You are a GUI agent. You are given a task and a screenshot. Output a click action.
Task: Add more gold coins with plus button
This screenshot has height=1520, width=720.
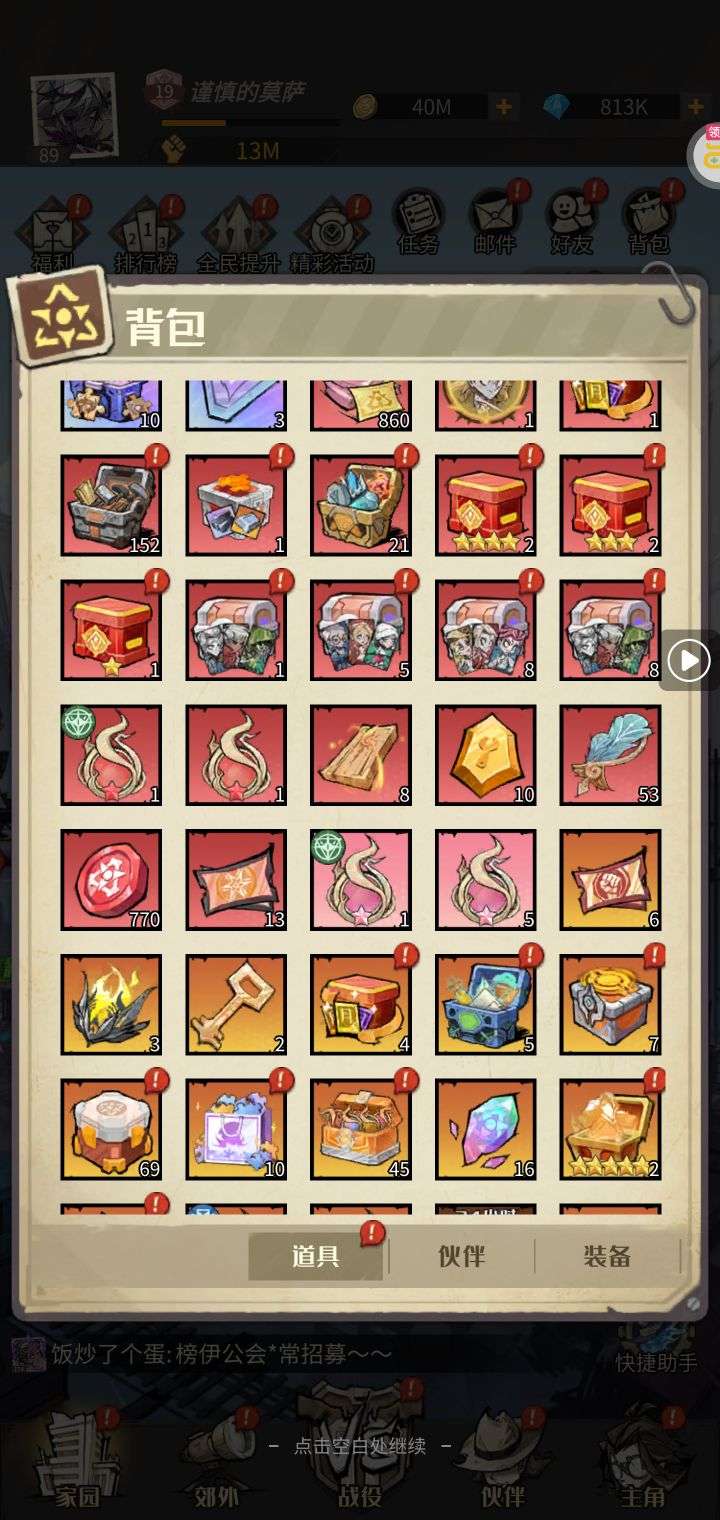pos(504,107)
